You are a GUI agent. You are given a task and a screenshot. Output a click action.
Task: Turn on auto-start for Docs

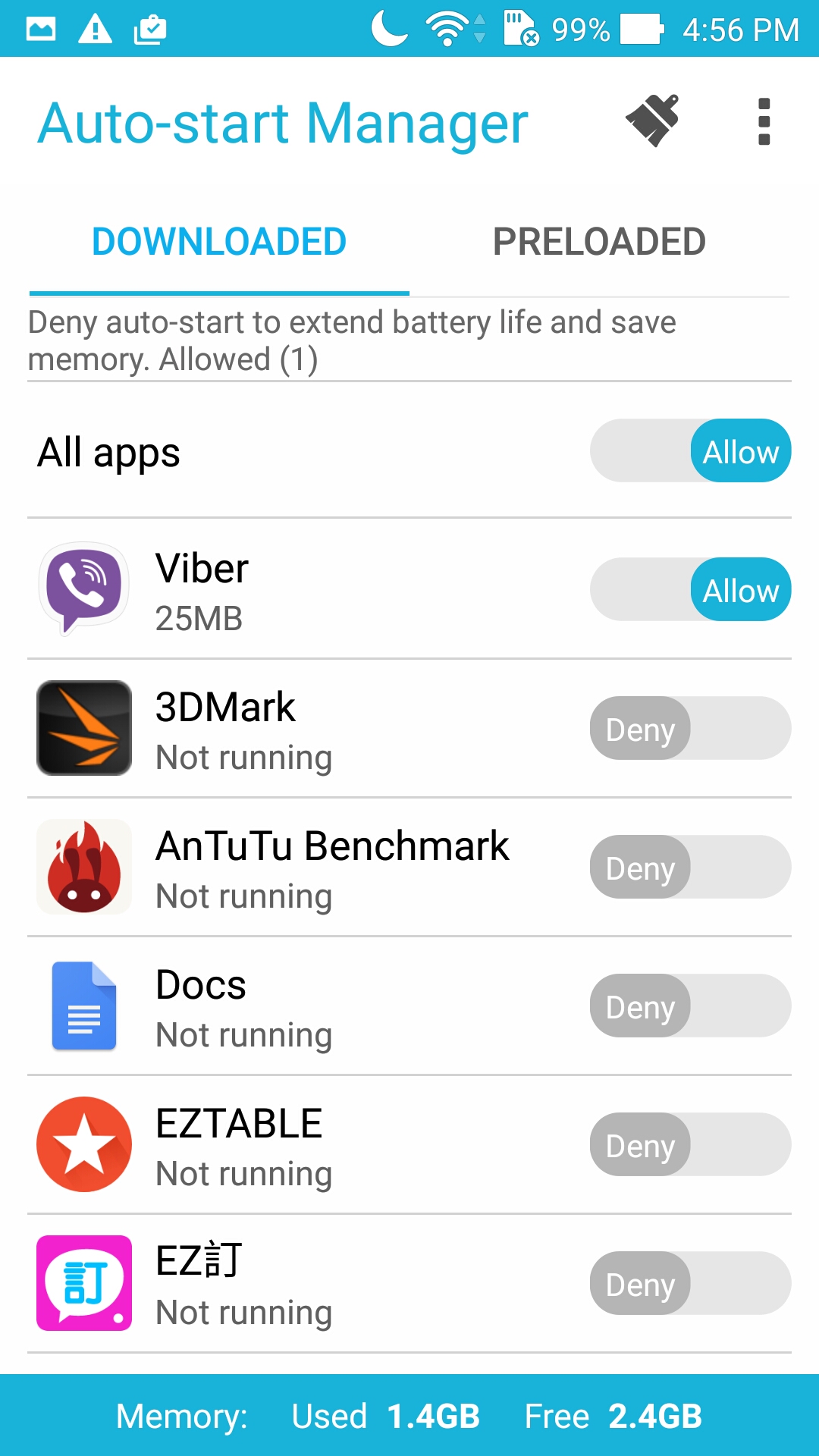click(x=690, y=1006)
